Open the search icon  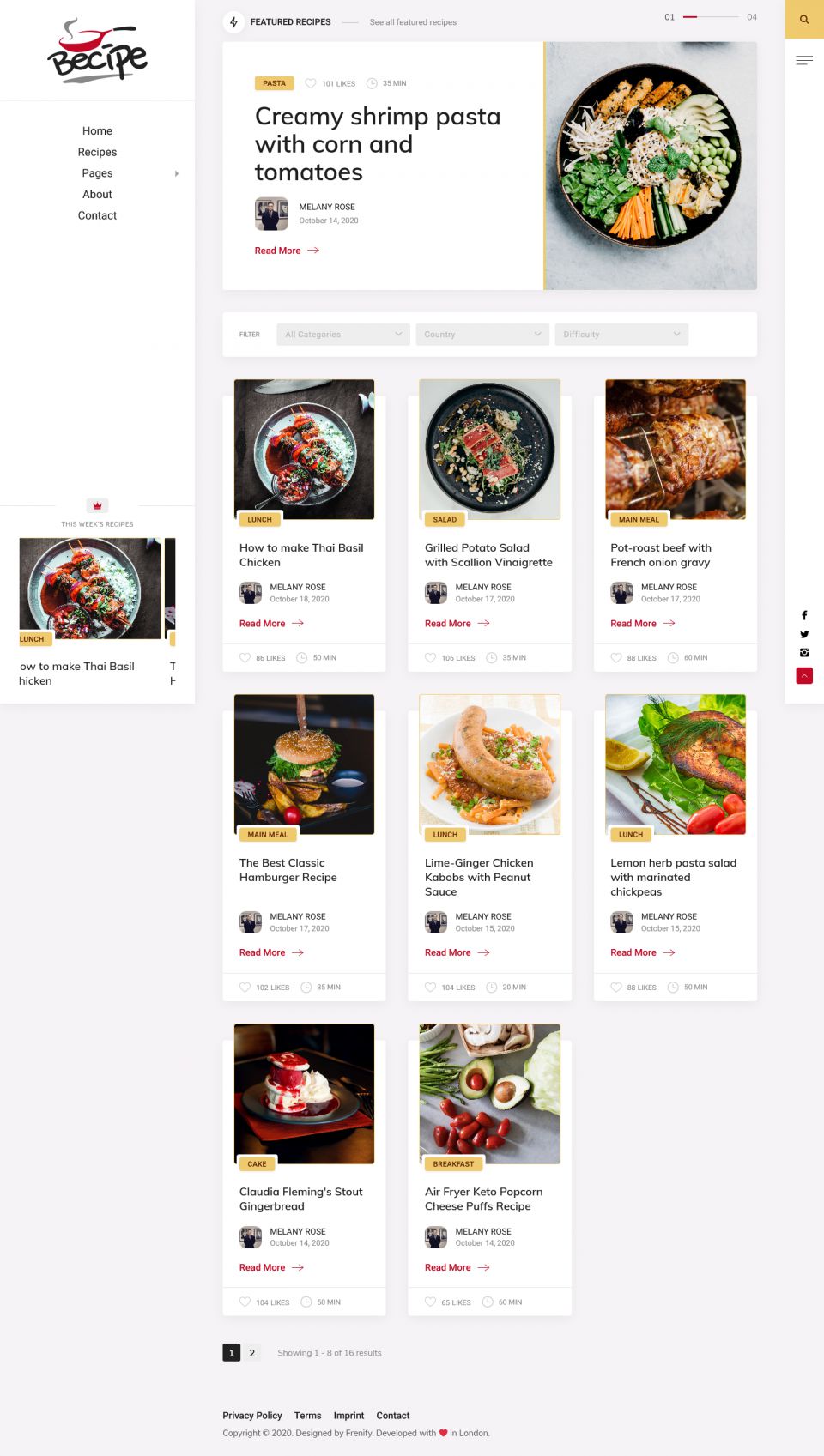(x=804, y=19)
